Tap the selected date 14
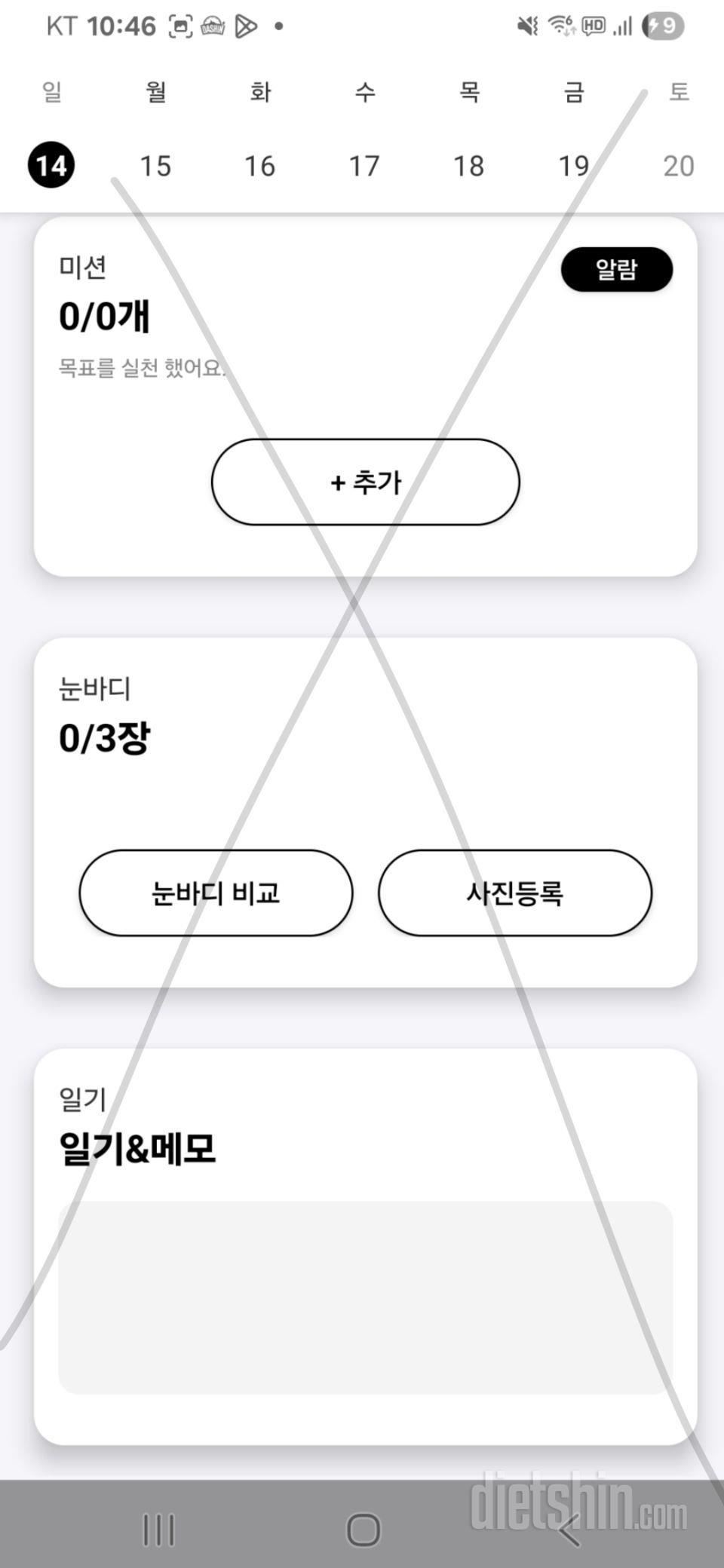This screenshot has height=1568, width=724. [x=51, y=165]
